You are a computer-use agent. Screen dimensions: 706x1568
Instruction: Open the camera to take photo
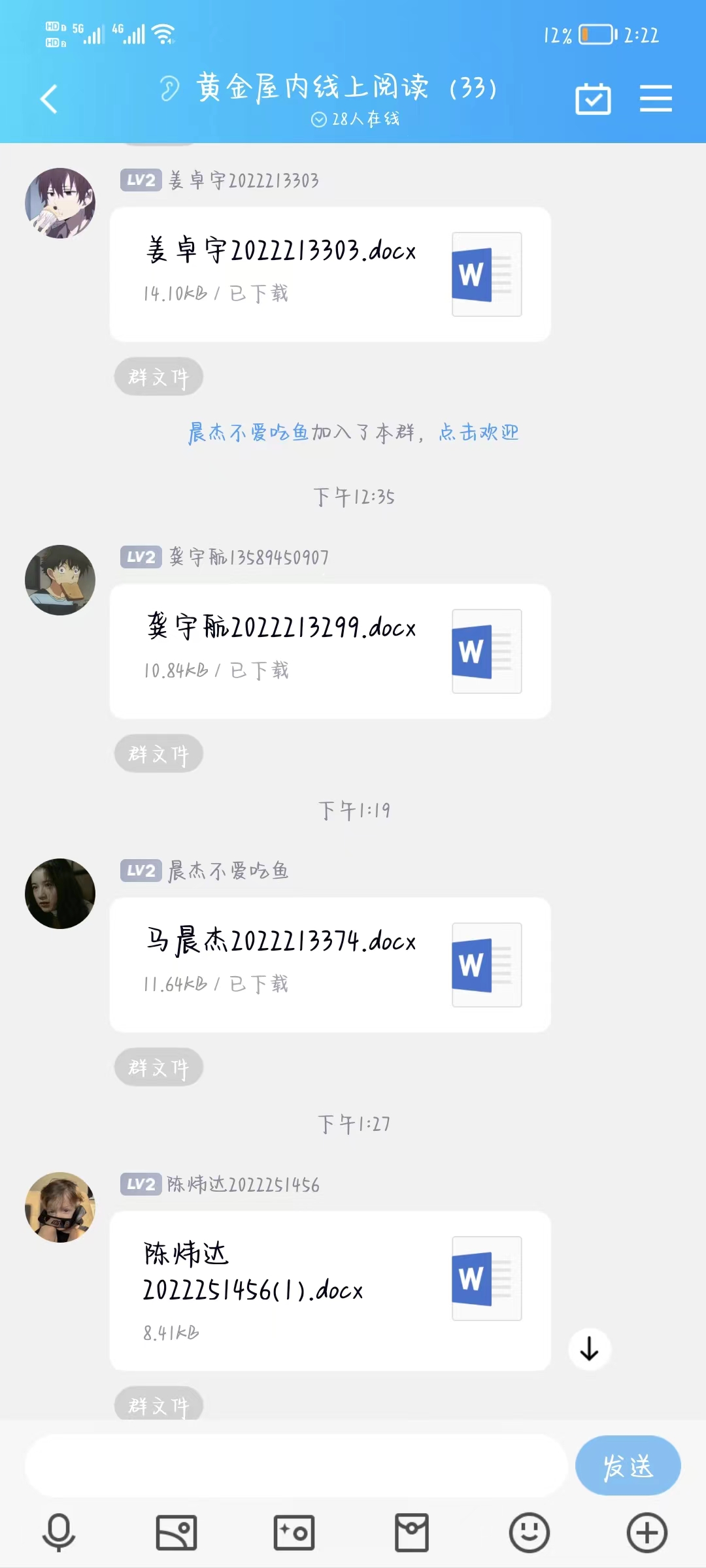(294, 1532)
